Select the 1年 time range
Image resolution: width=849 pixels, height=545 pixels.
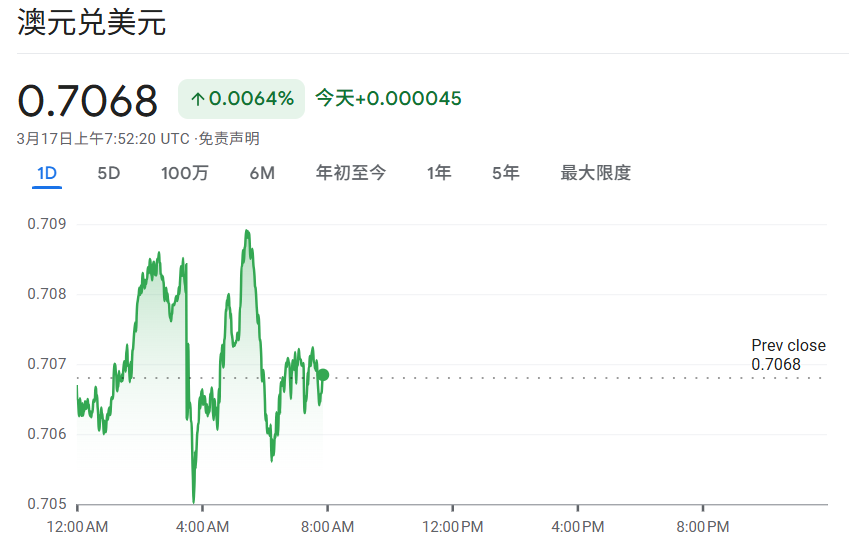[x=439, y=174]
